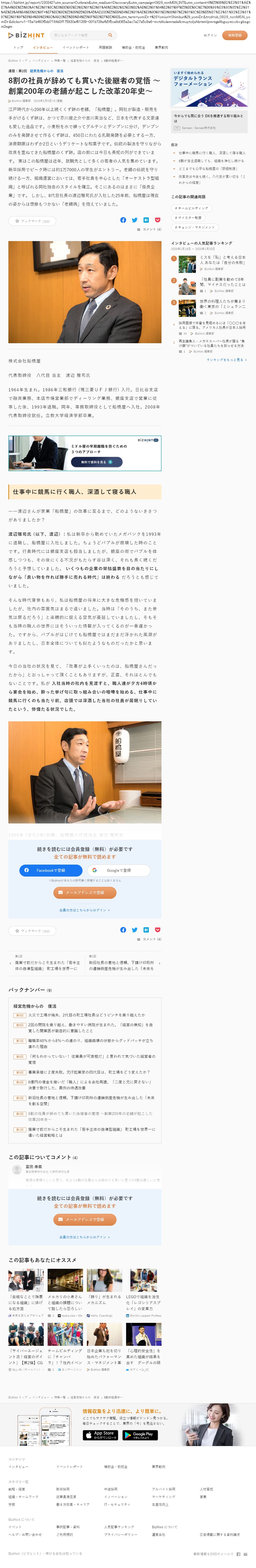Image resolution: width=256 pixels, height=1568 pixels.
Task: Tap the ログイン link in the header
Action: [211, 35]
